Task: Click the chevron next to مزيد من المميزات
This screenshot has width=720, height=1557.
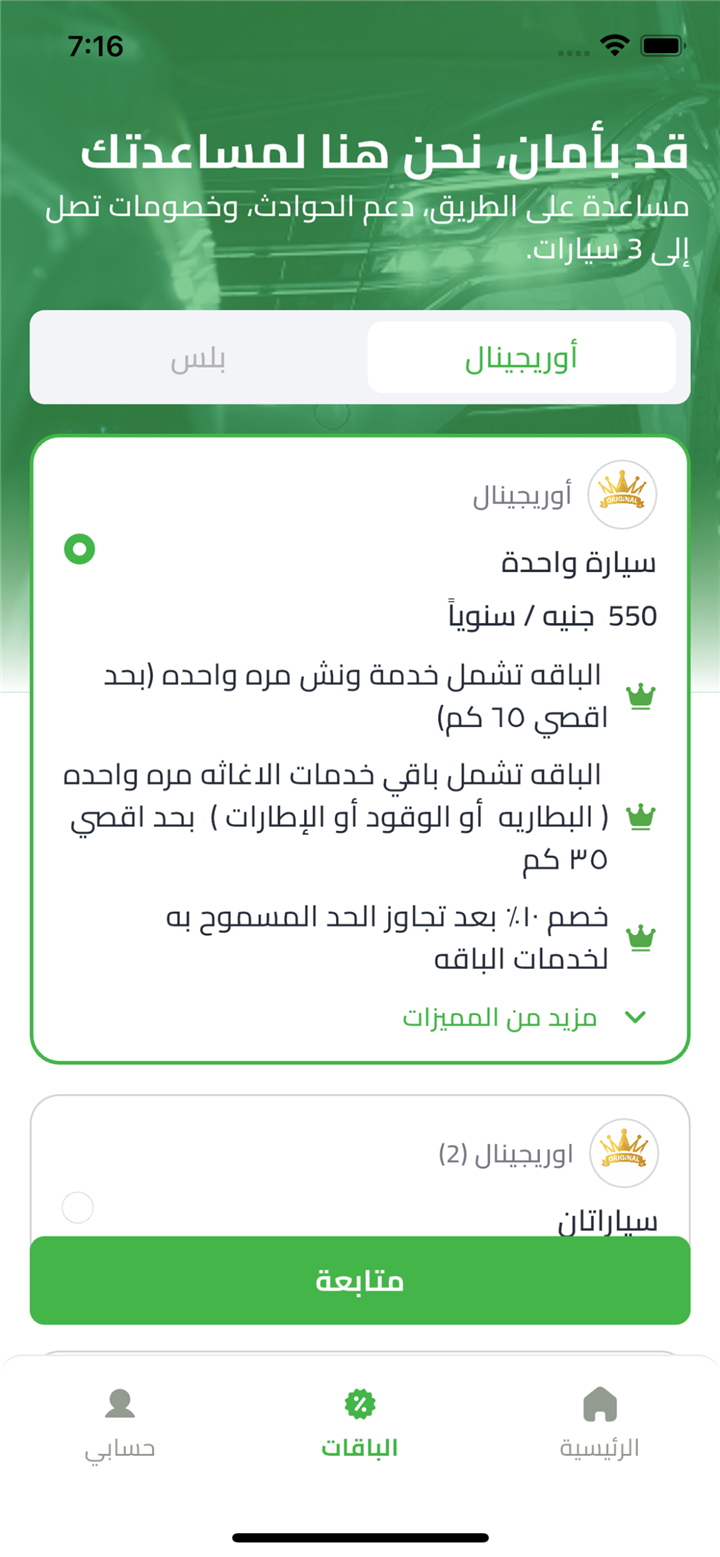Action: point(633,1016)
